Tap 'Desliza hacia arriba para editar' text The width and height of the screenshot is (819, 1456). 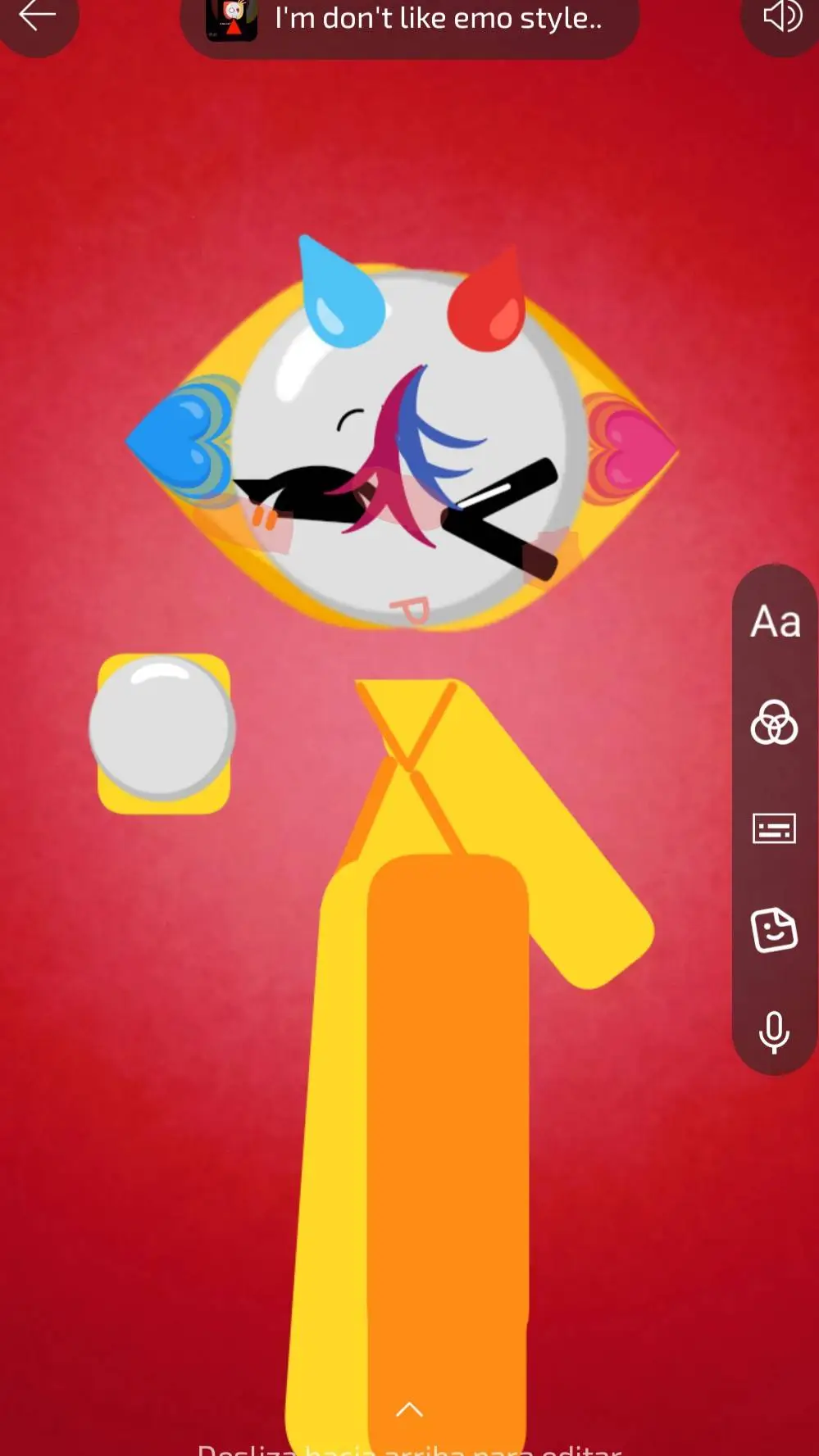(x=409, y=1446)
